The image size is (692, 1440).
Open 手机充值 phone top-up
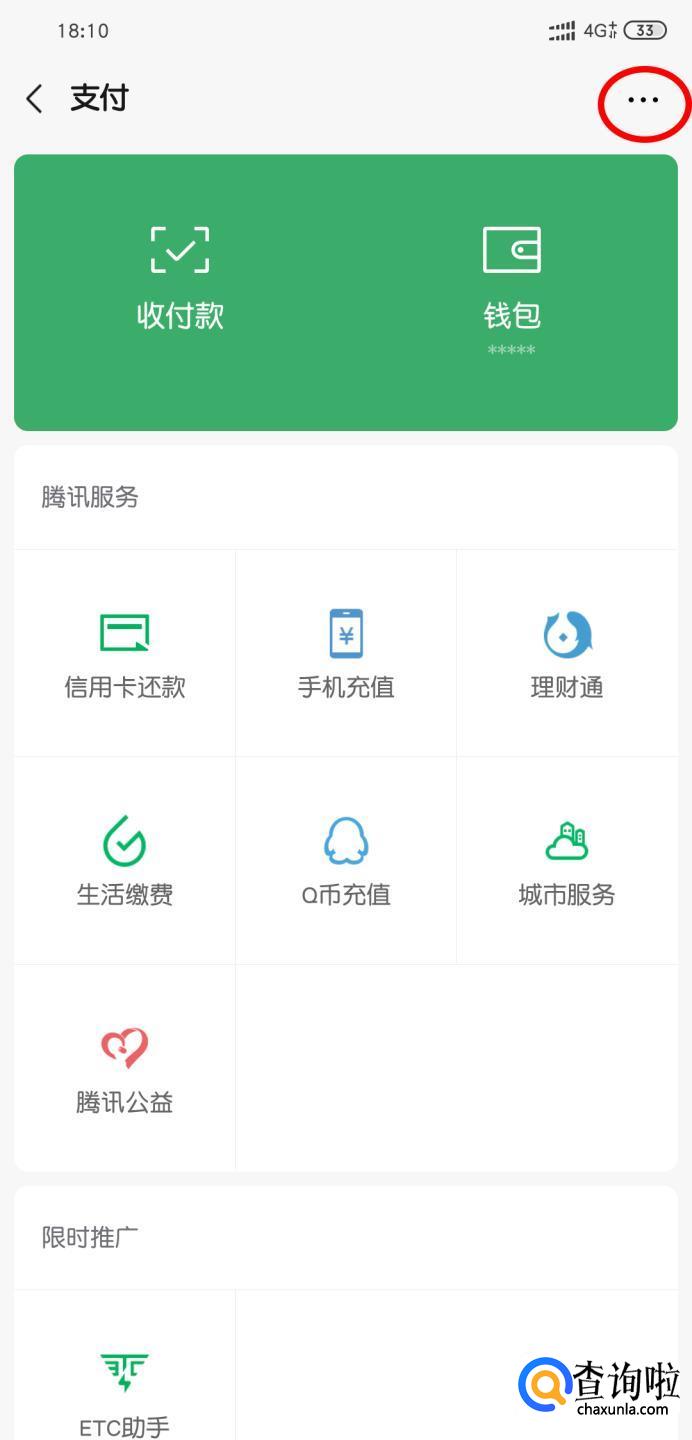pos(346,655)
